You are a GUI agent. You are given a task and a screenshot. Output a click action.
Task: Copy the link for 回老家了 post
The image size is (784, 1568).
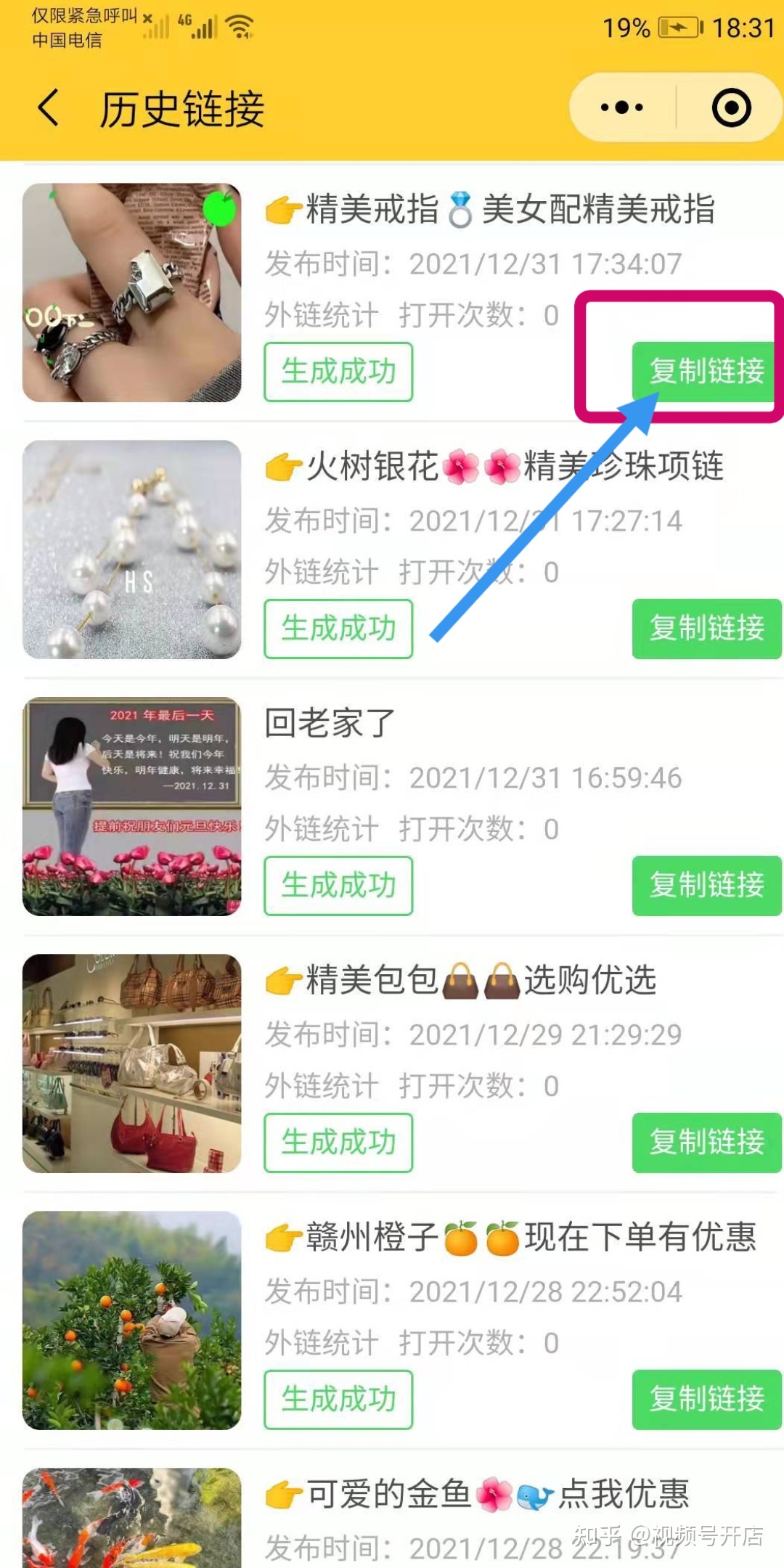click(705, 886)
